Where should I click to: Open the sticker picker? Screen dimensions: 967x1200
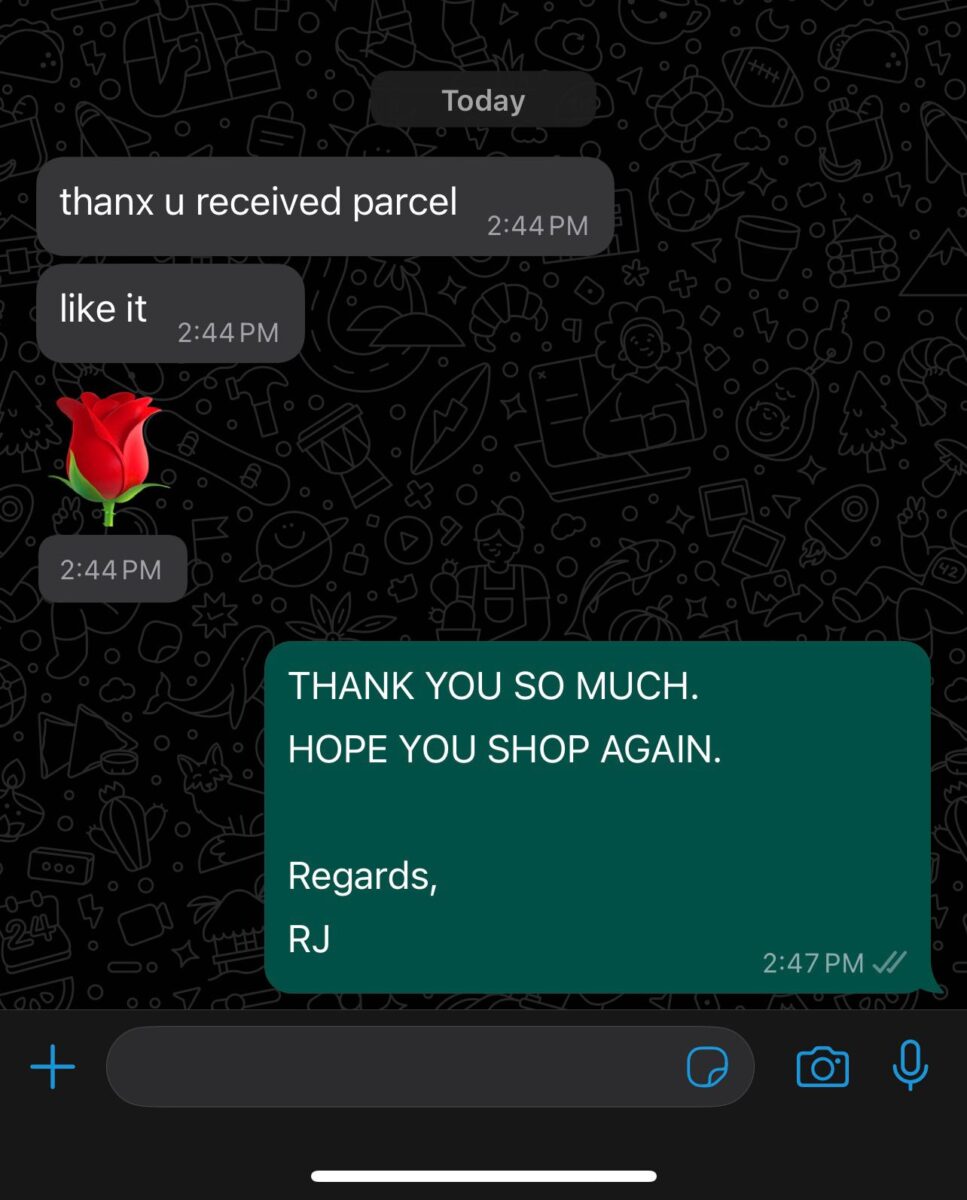[707, 1067]
